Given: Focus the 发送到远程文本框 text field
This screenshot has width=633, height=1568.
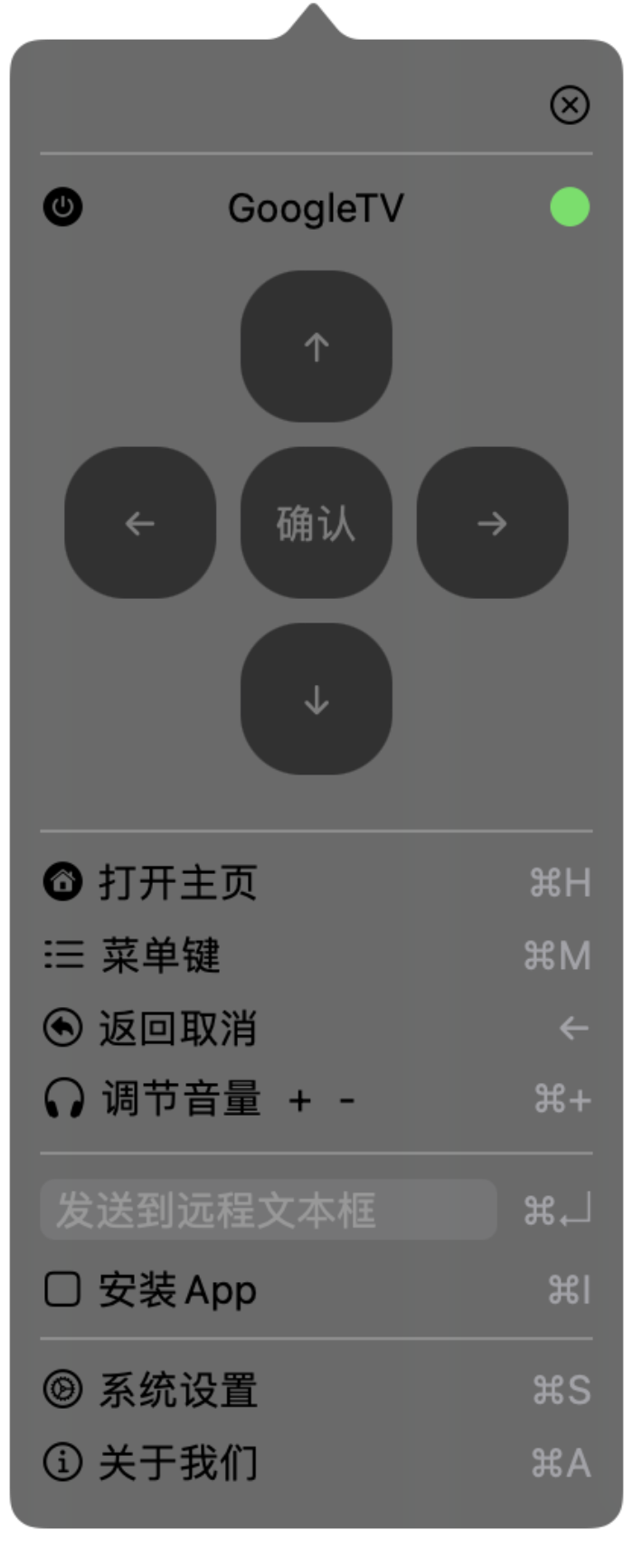Looking at the screenshot, I should [269, 1210].
